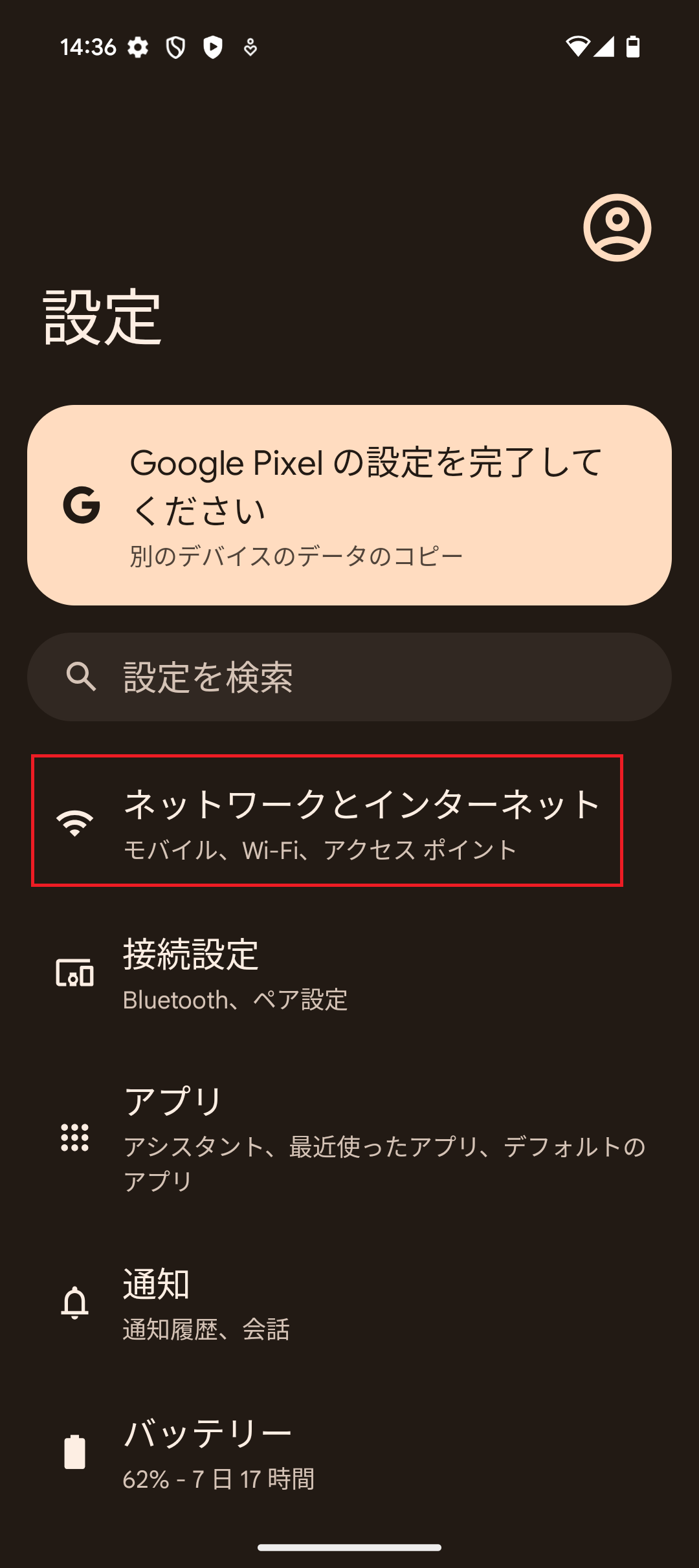Select the Wi-Fi icon next to ネットワークとインターネット
Image resolution: width=699 pixels, height=1568 pixels.
click(x=74, y=823)
